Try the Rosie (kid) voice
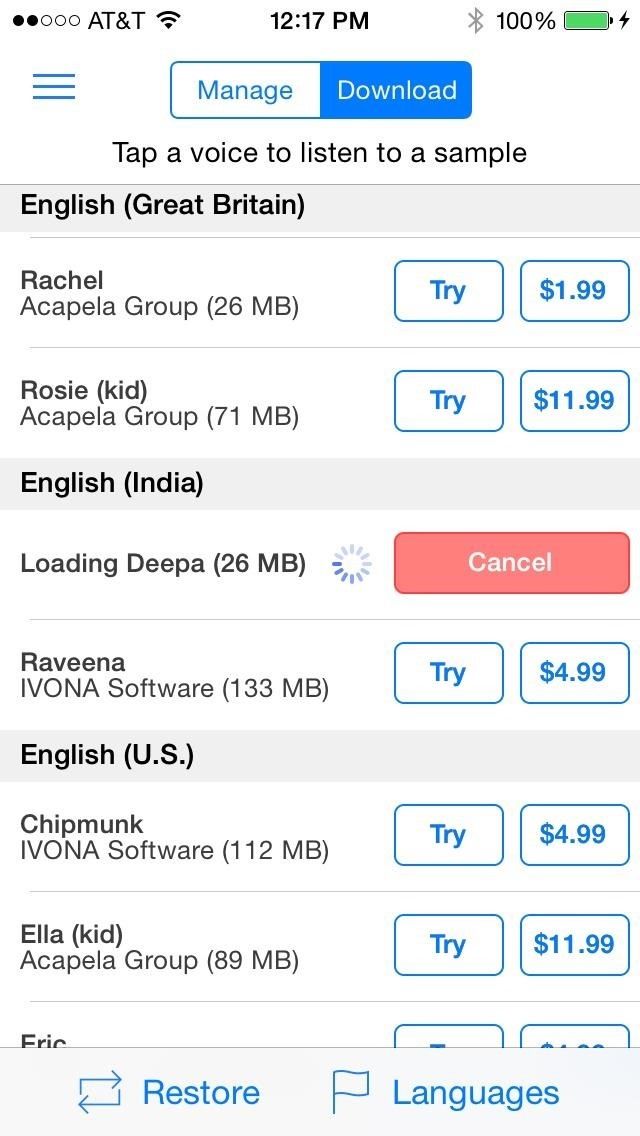This screenshot has width=640, height=1136. coord(448,401)
